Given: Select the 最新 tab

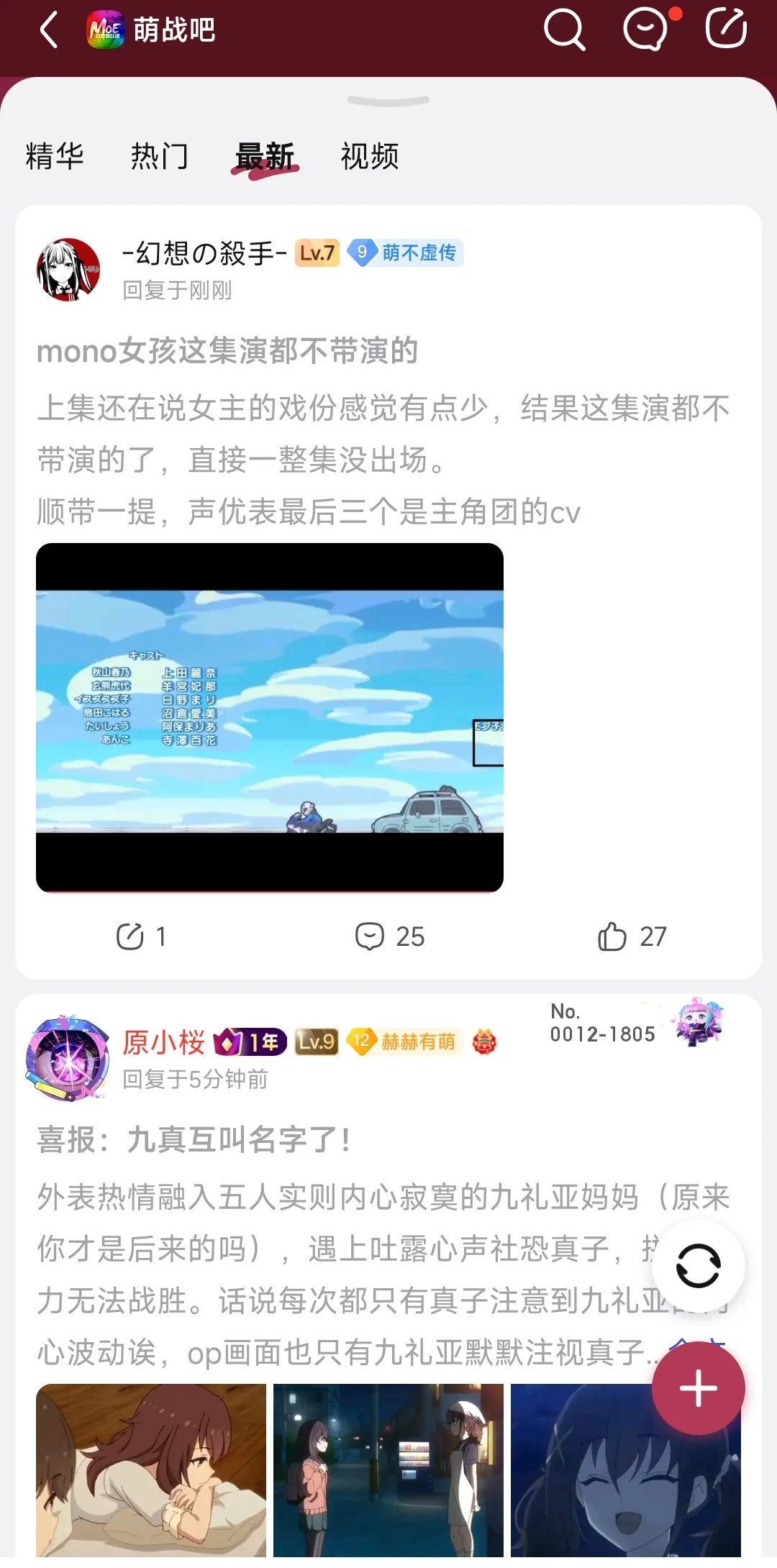Looking at the screenshot, I should 265,156.
